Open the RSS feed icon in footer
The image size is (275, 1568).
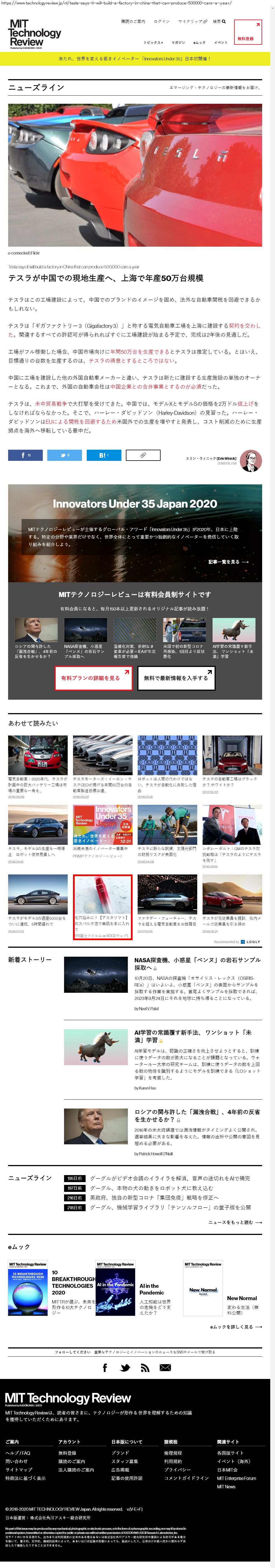145,1367
